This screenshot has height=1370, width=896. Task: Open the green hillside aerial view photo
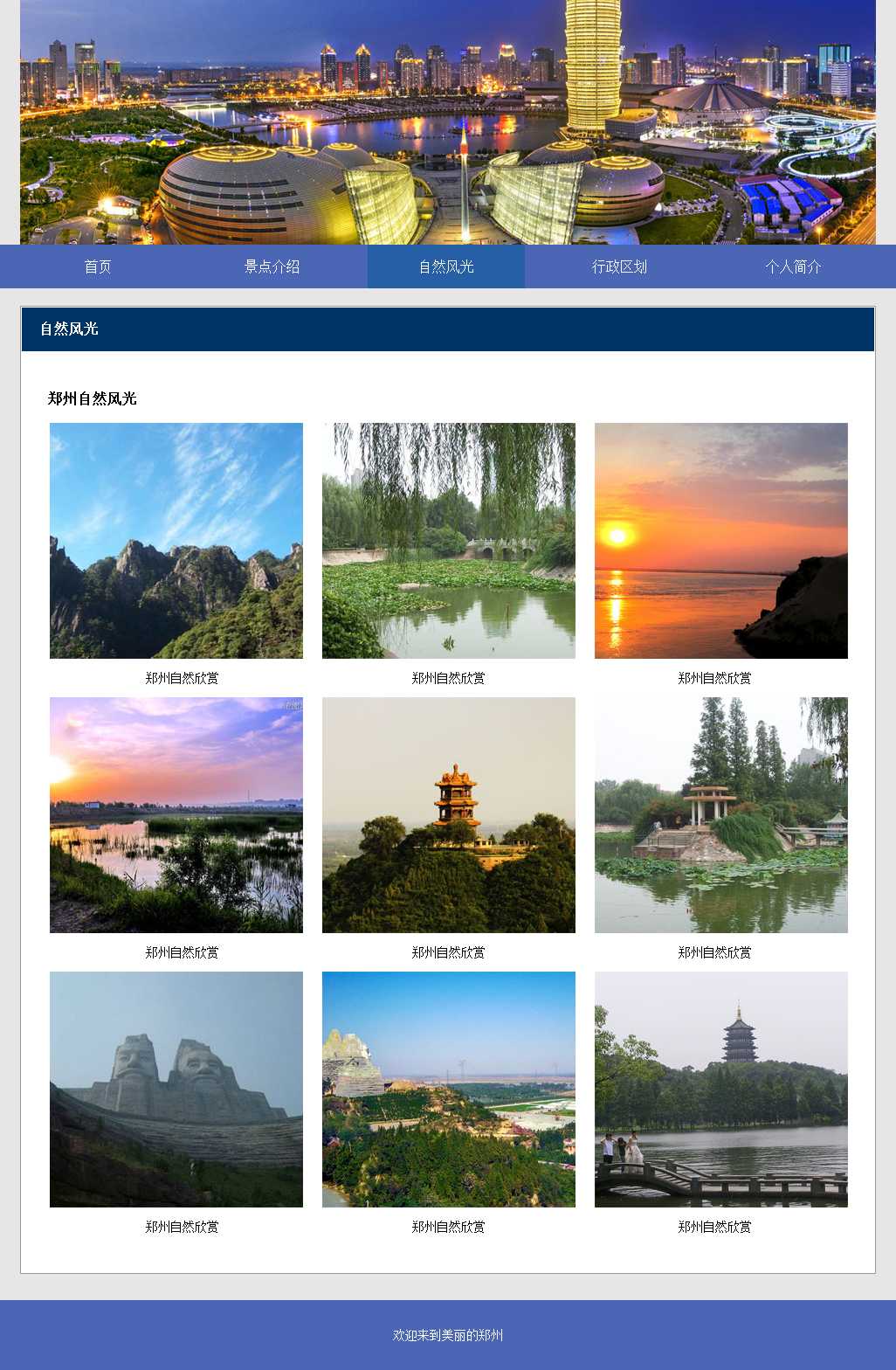click(449, 1090)
